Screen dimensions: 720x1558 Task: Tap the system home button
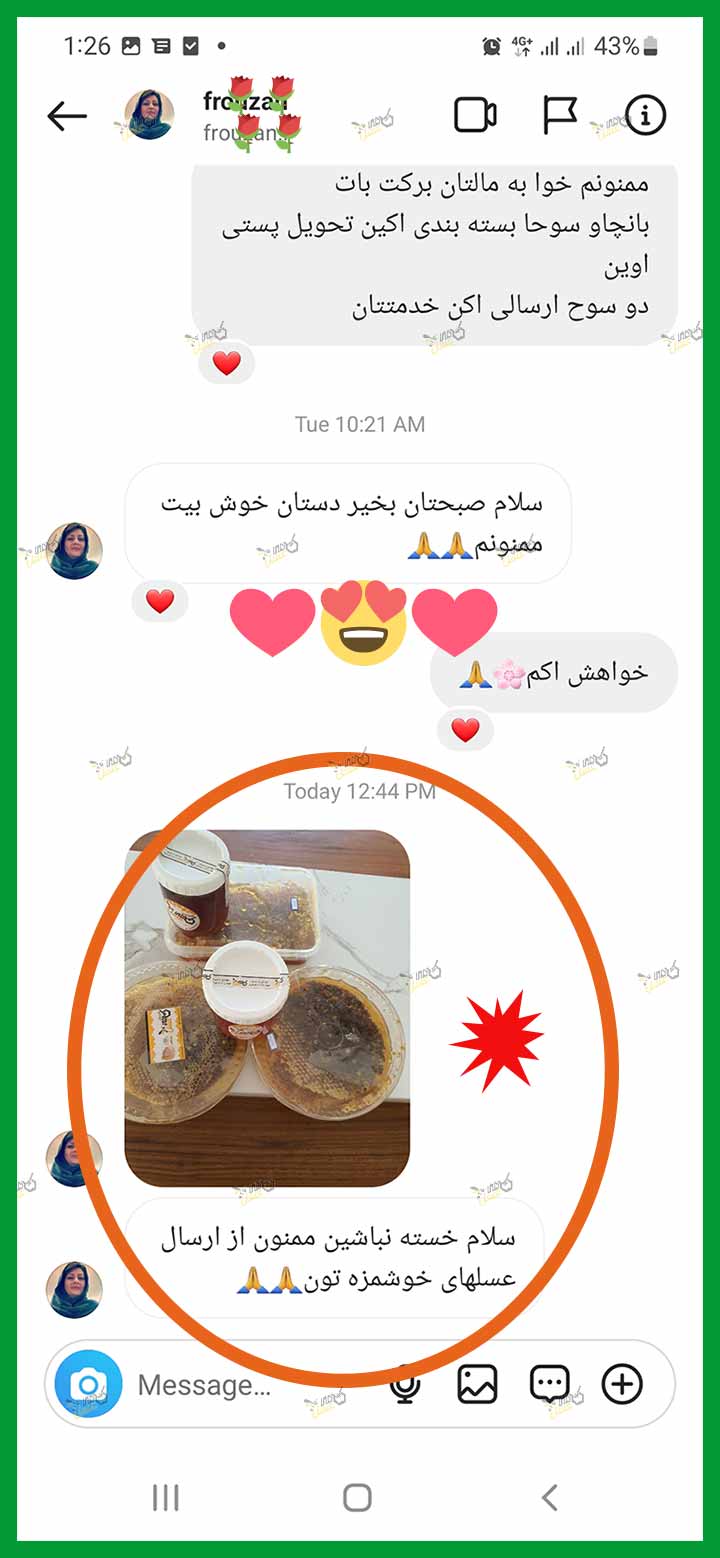[x=357, y=1497]
